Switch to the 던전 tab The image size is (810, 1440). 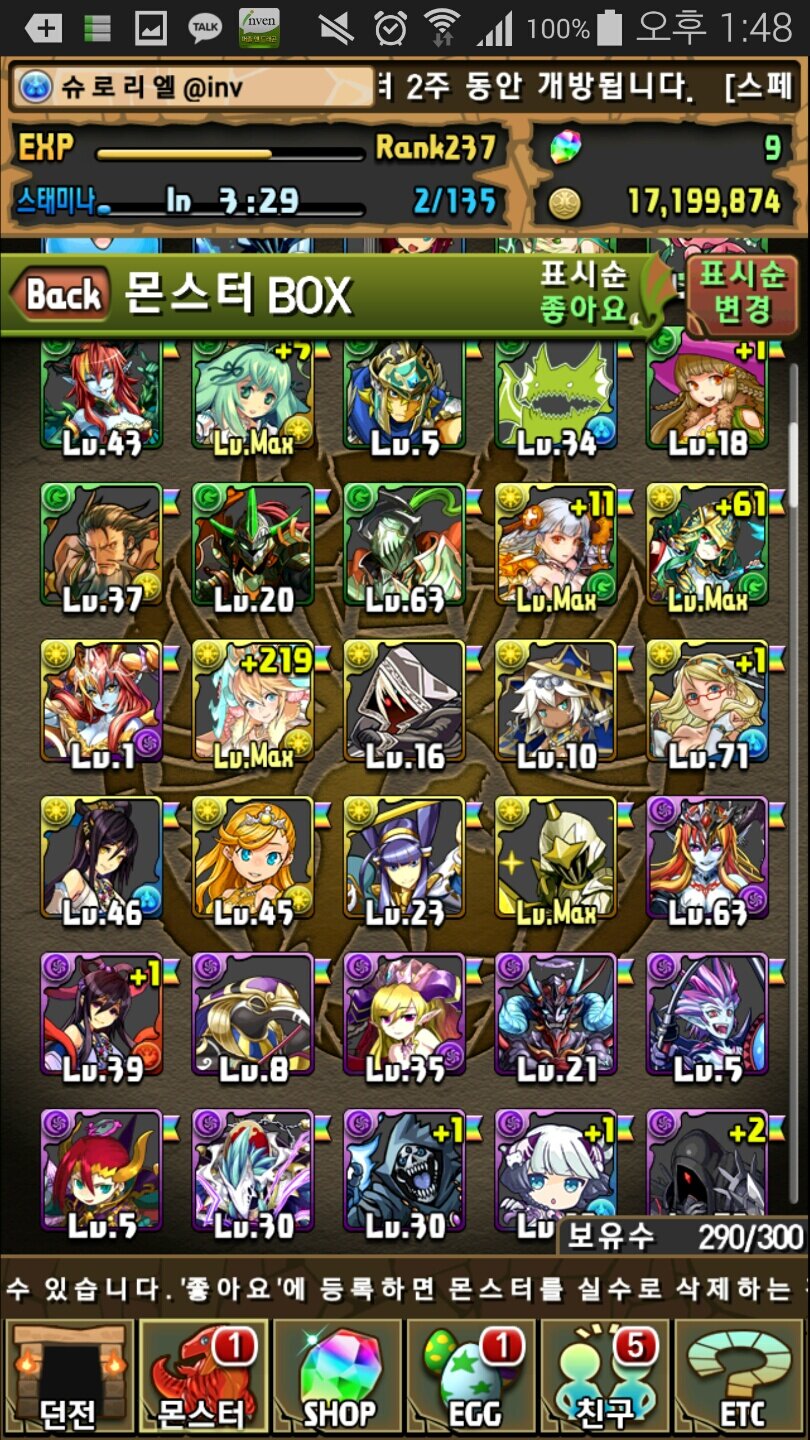pyautogui.click(x=68, y=1373)
